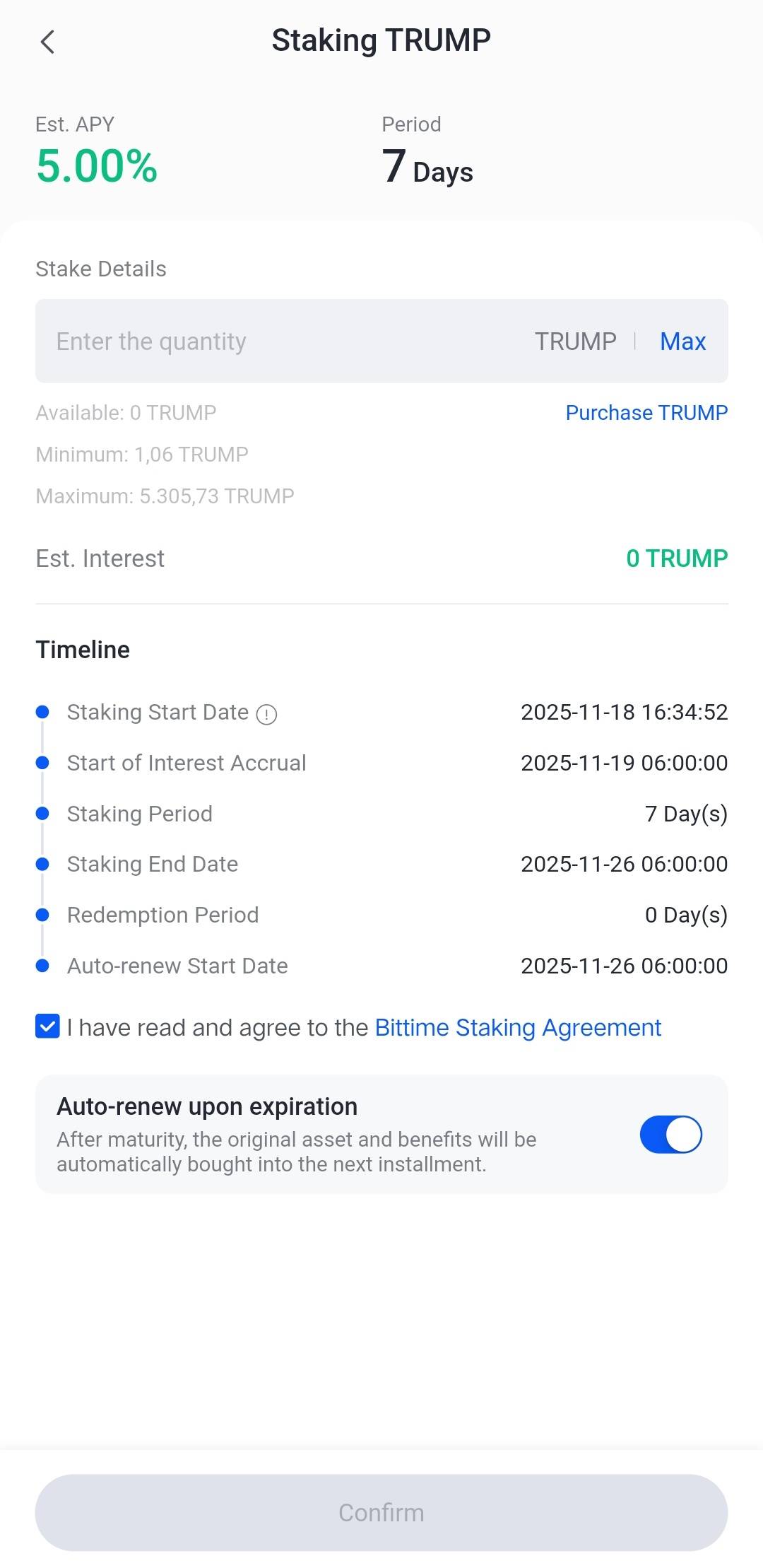The height and width of the screenshot is (1568, 763).
Task: Select Max stake amount
Action: [x=682, y=341]
